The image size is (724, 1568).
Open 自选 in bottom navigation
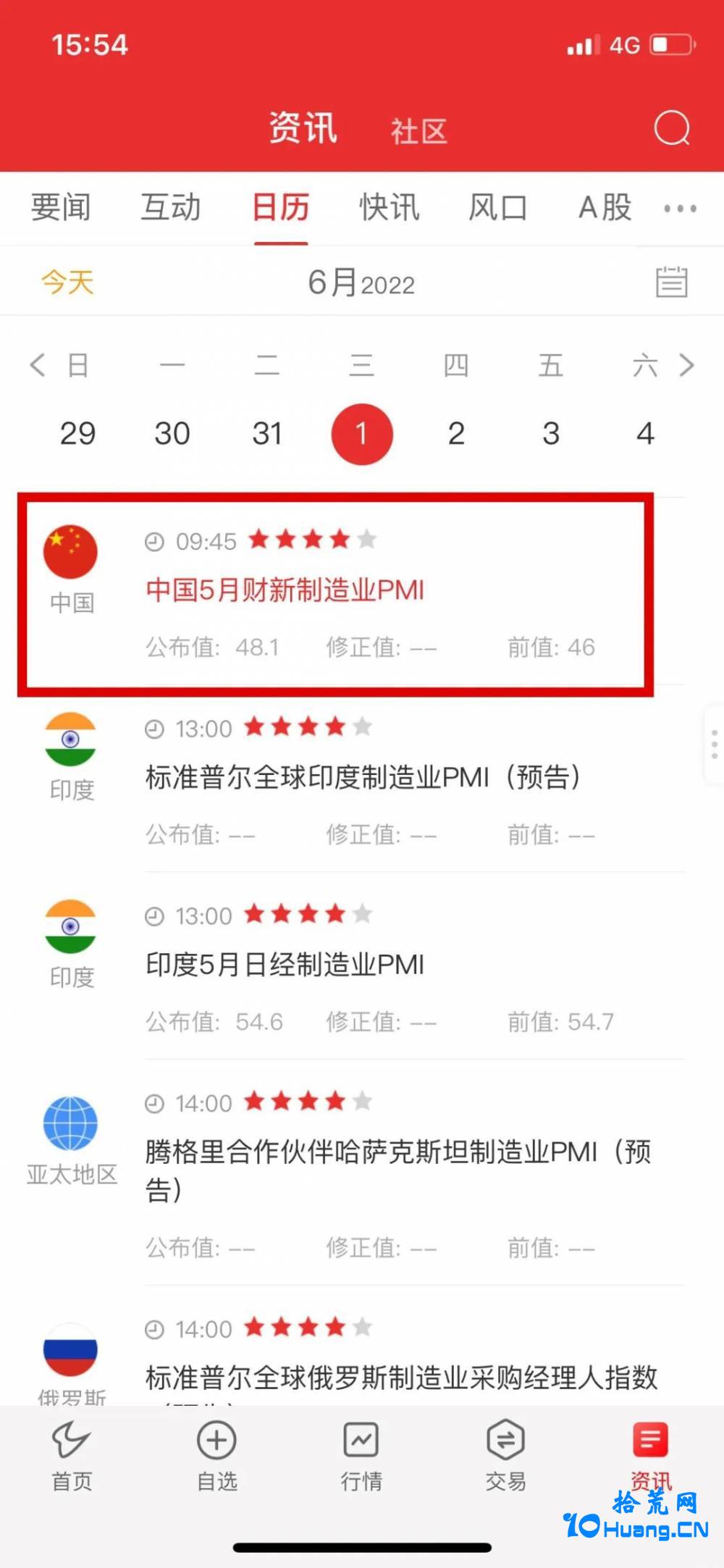click(217, 1456)
